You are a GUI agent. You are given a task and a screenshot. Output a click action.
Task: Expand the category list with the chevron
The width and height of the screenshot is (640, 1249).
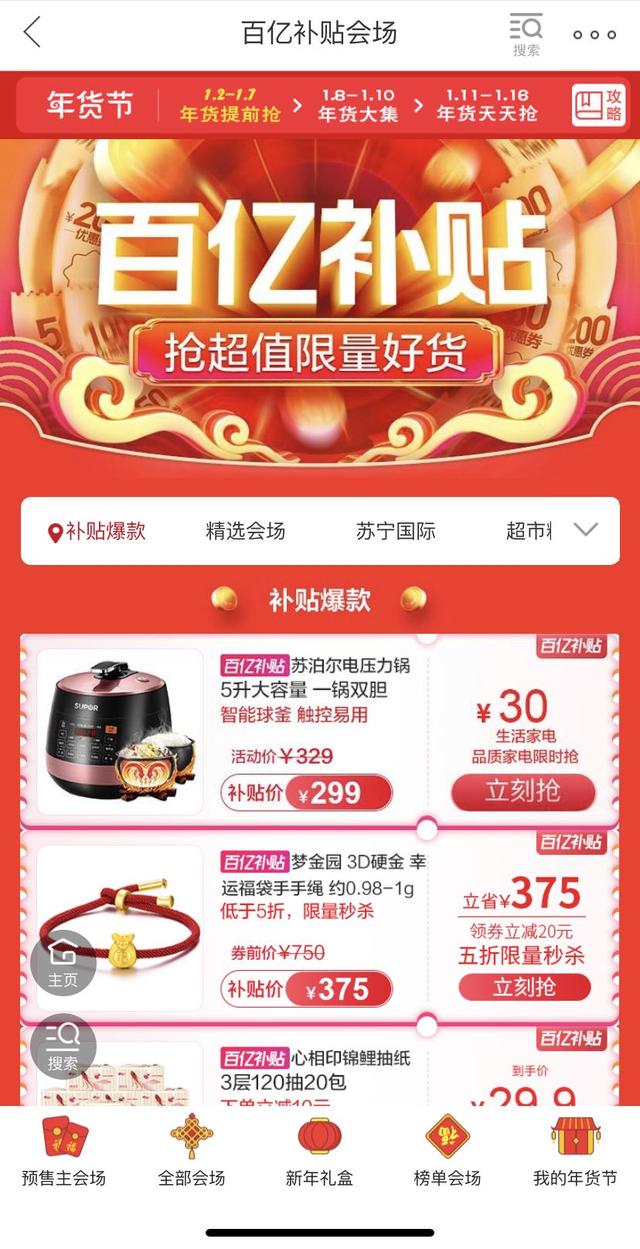[586, 530]
